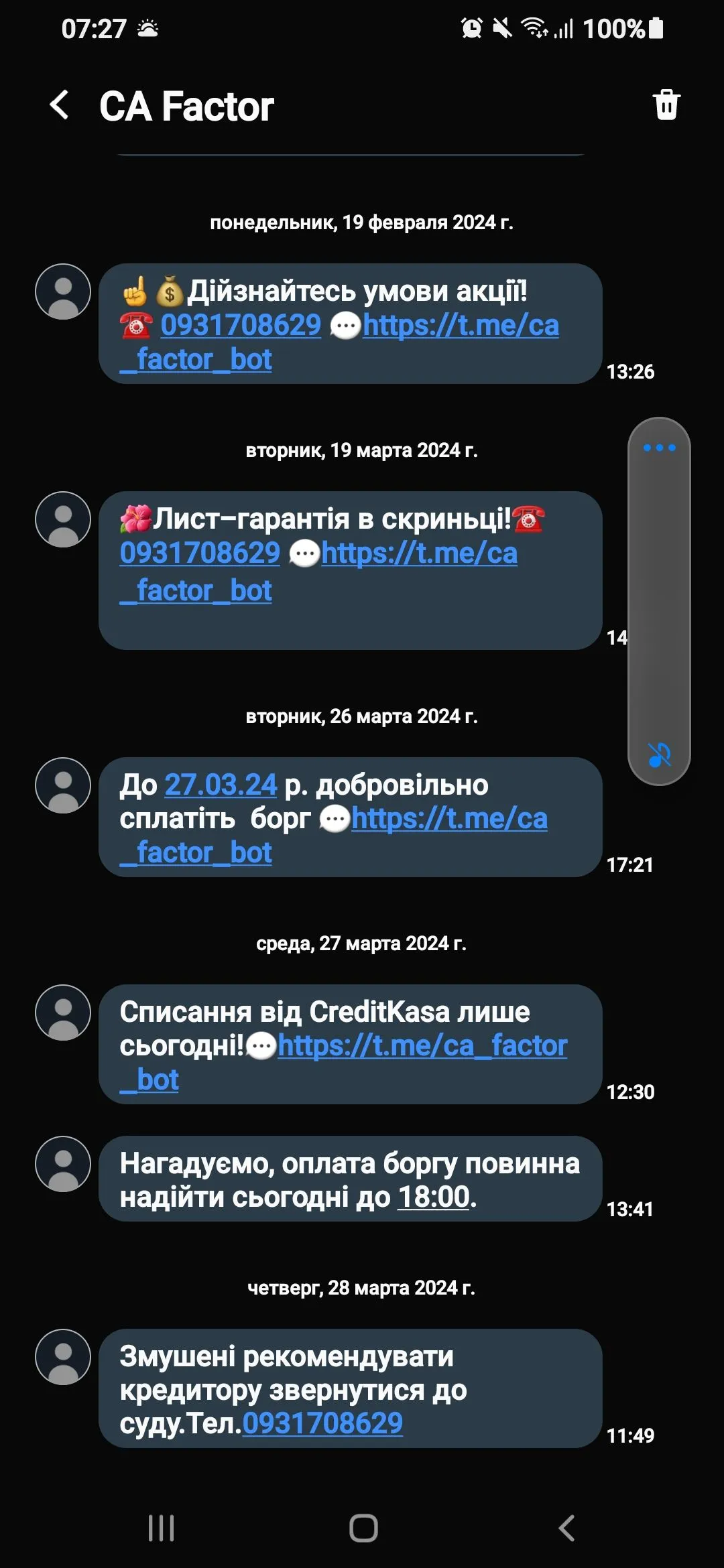
Task: Open the link in the CreditKasa message
Action: click(x=422, y=1045)
